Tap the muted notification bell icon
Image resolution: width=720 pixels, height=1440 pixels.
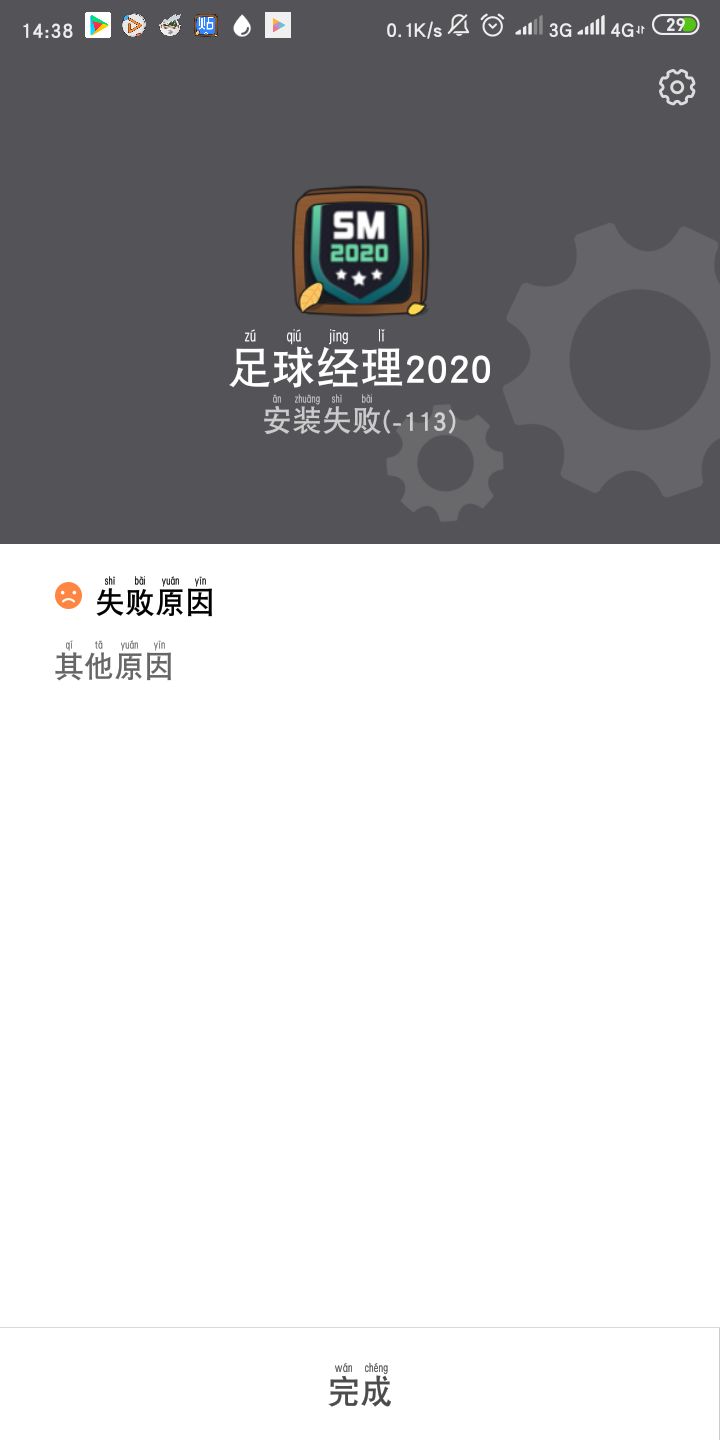(459, 27)
